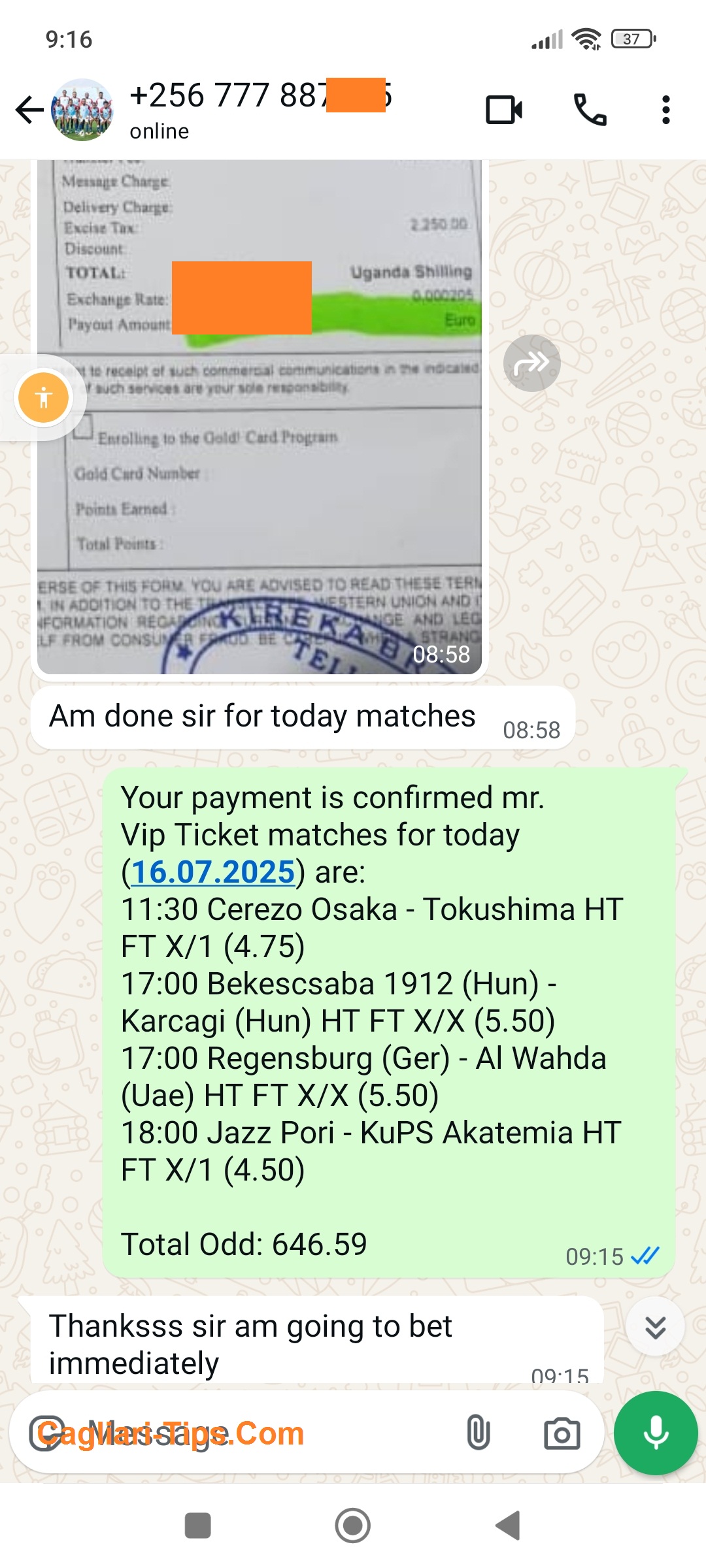Go back to the chat list
Screen dimensions: 706x1568
(29, 110)
